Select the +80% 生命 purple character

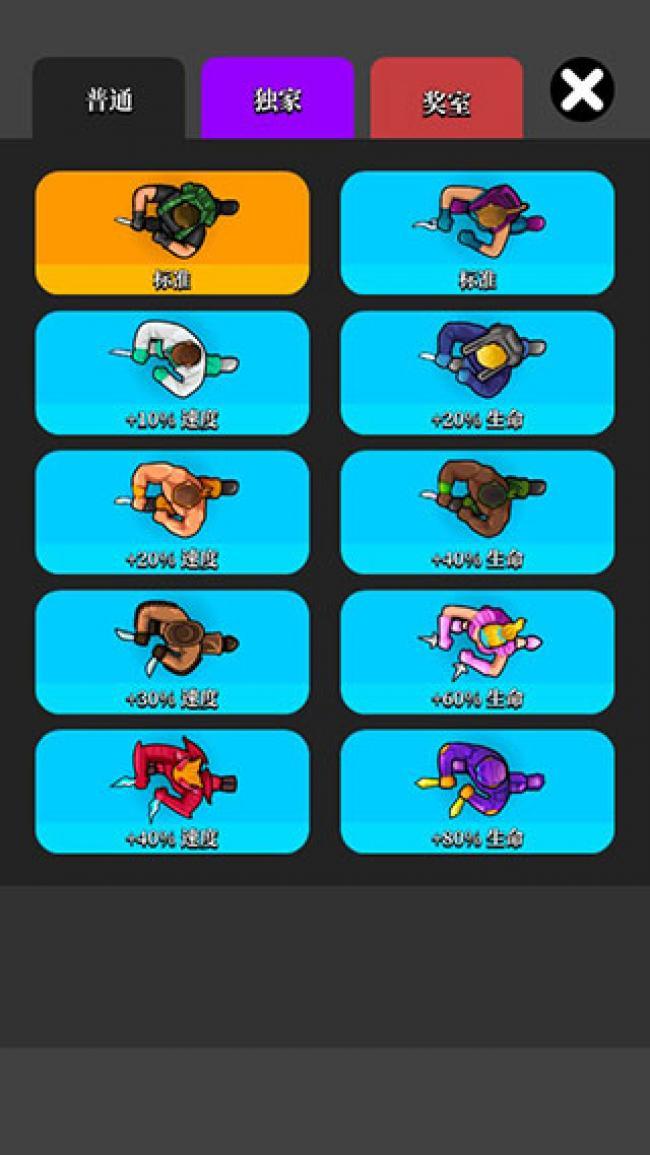[477, 792]
